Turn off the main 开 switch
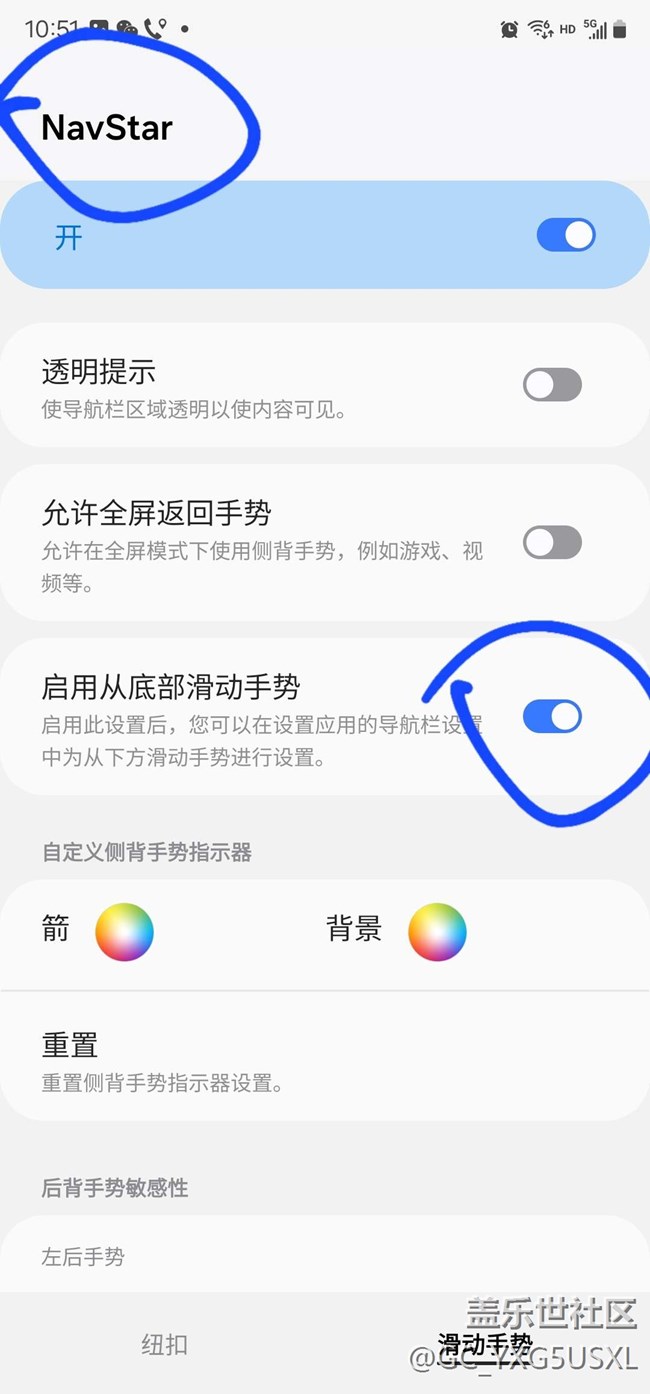The height and width of the screenshot is (1394, 650). tap(566, 236)
